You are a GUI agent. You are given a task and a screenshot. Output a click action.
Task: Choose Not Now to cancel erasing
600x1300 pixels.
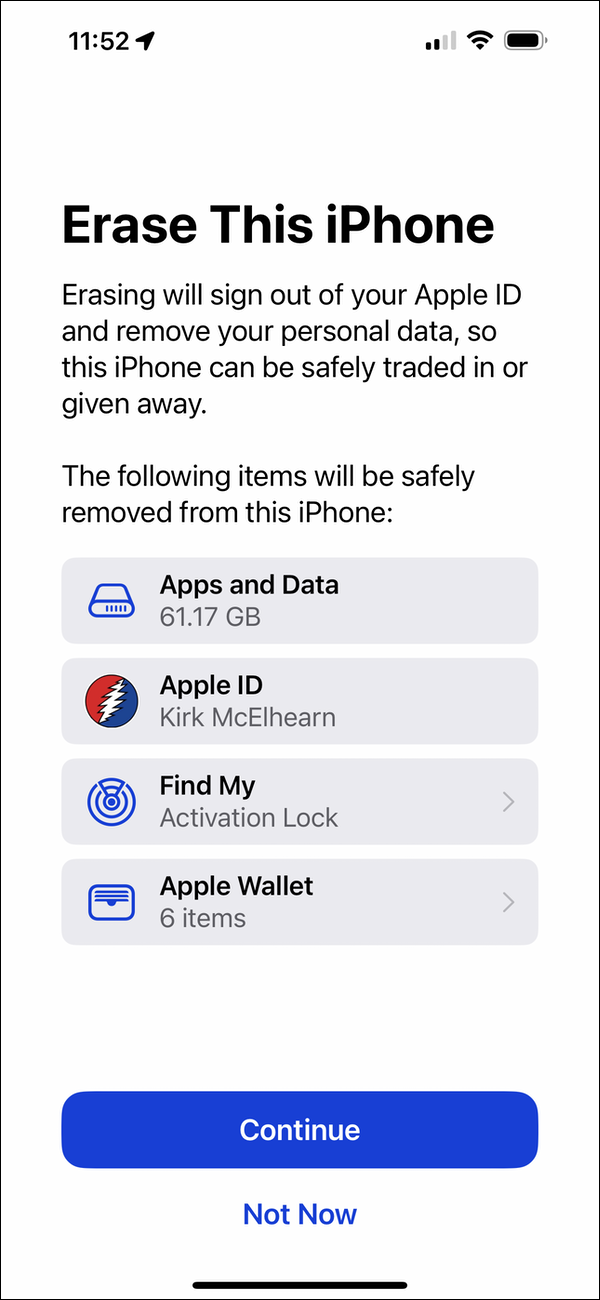coord(300,1214)
